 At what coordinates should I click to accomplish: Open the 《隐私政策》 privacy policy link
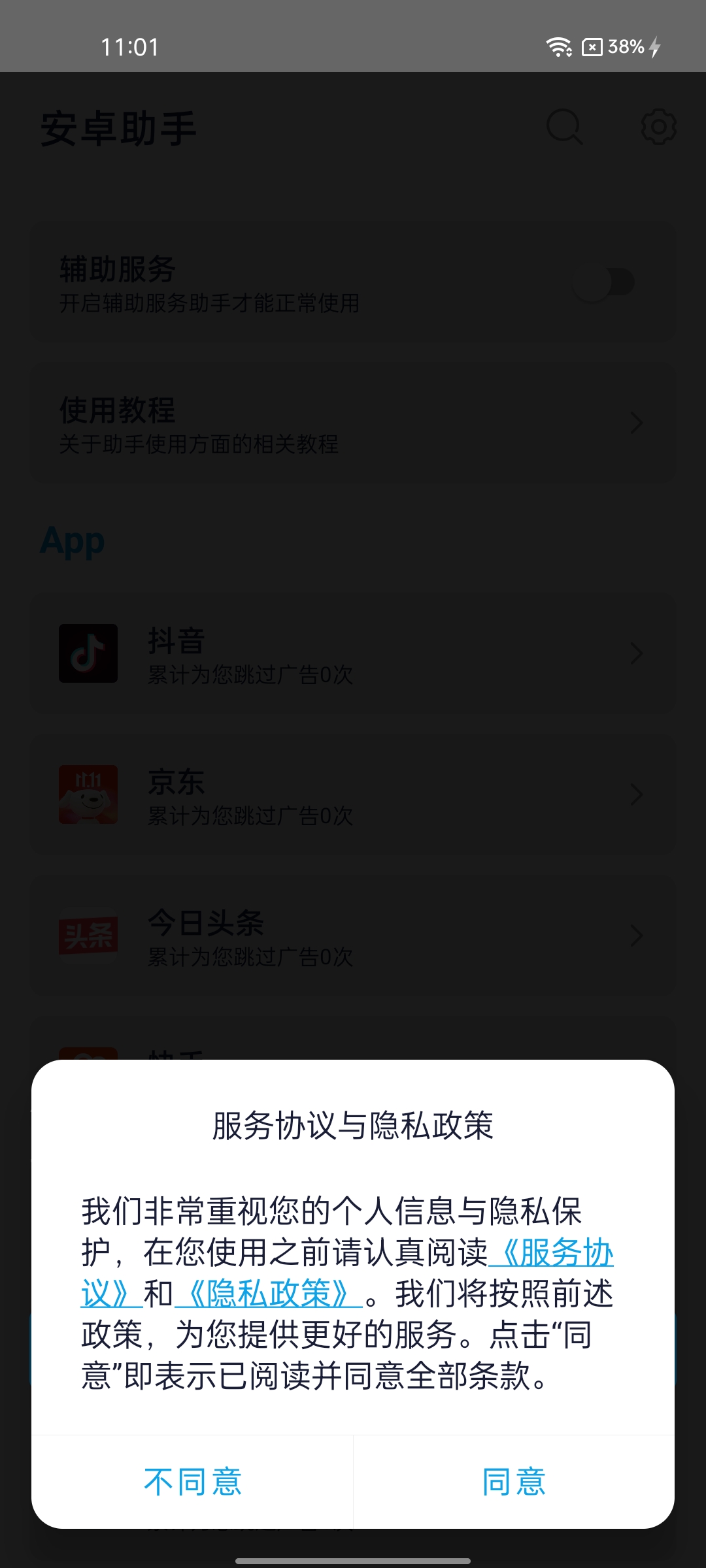click(x=268, y=1292)
